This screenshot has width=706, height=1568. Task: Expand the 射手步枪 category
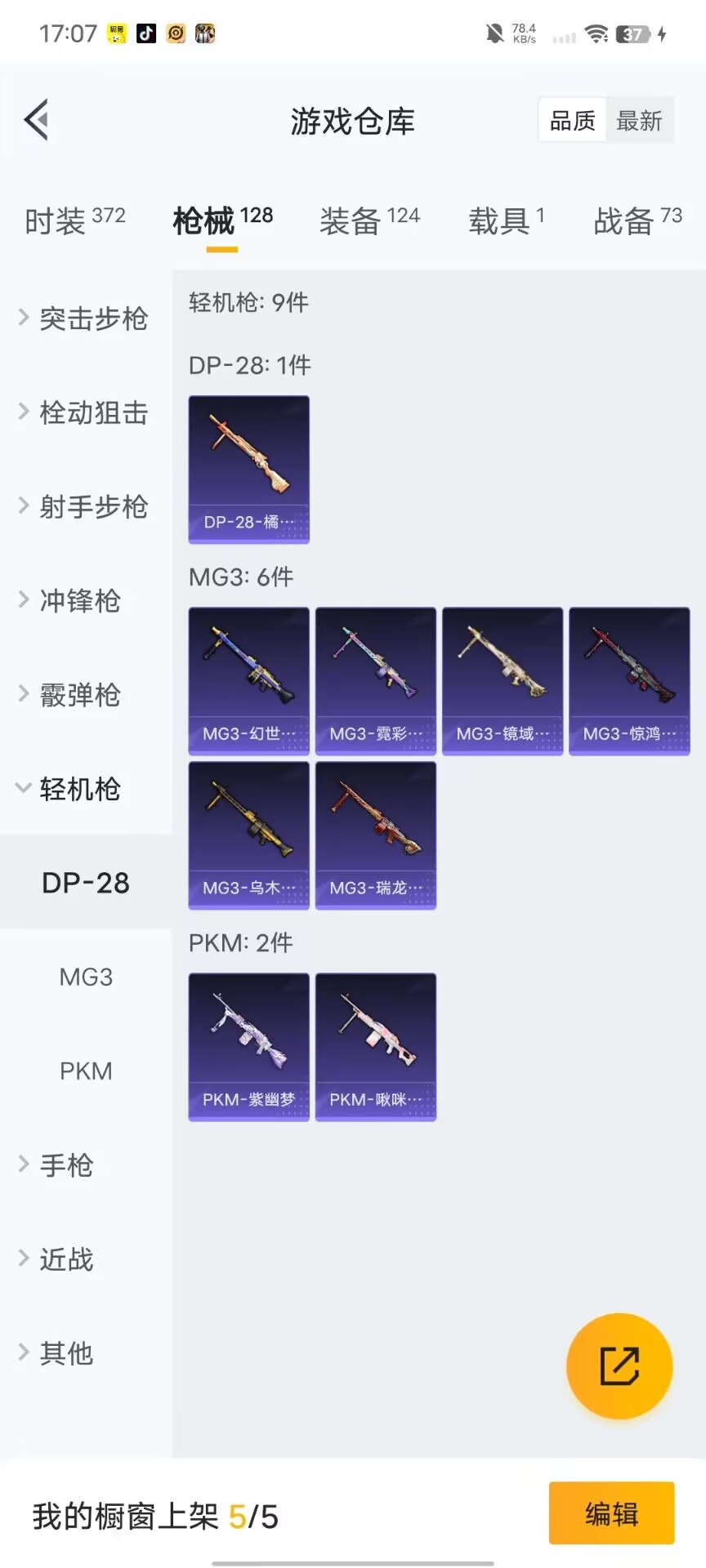click(x=84, y=506)
